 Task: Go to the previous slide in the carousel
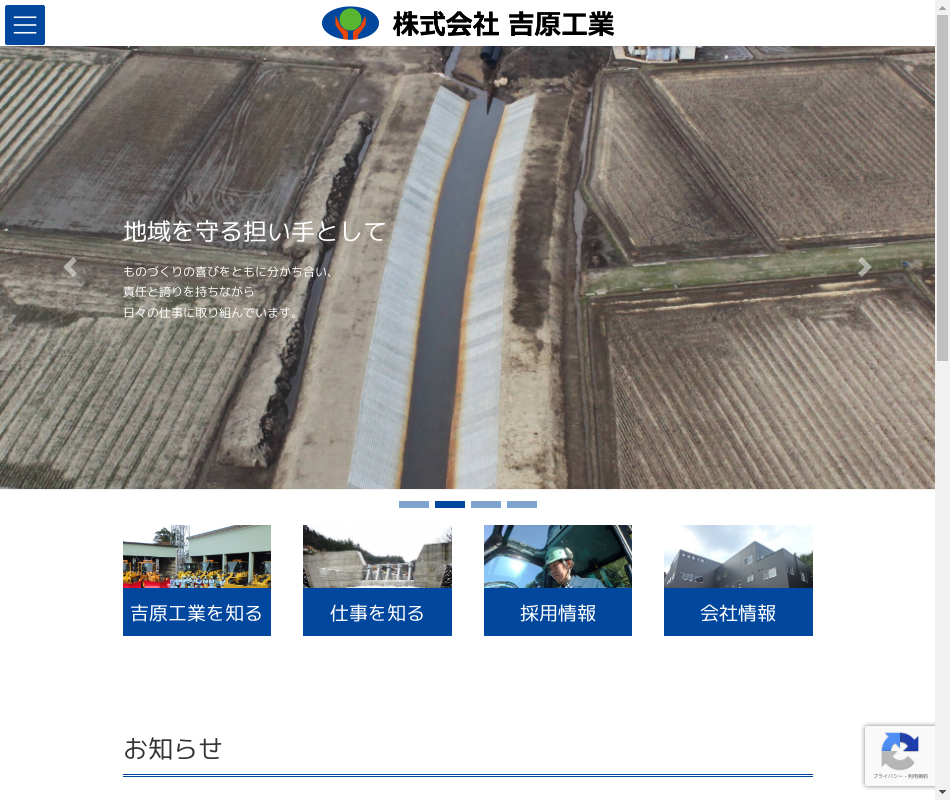(x=70, y=267)
